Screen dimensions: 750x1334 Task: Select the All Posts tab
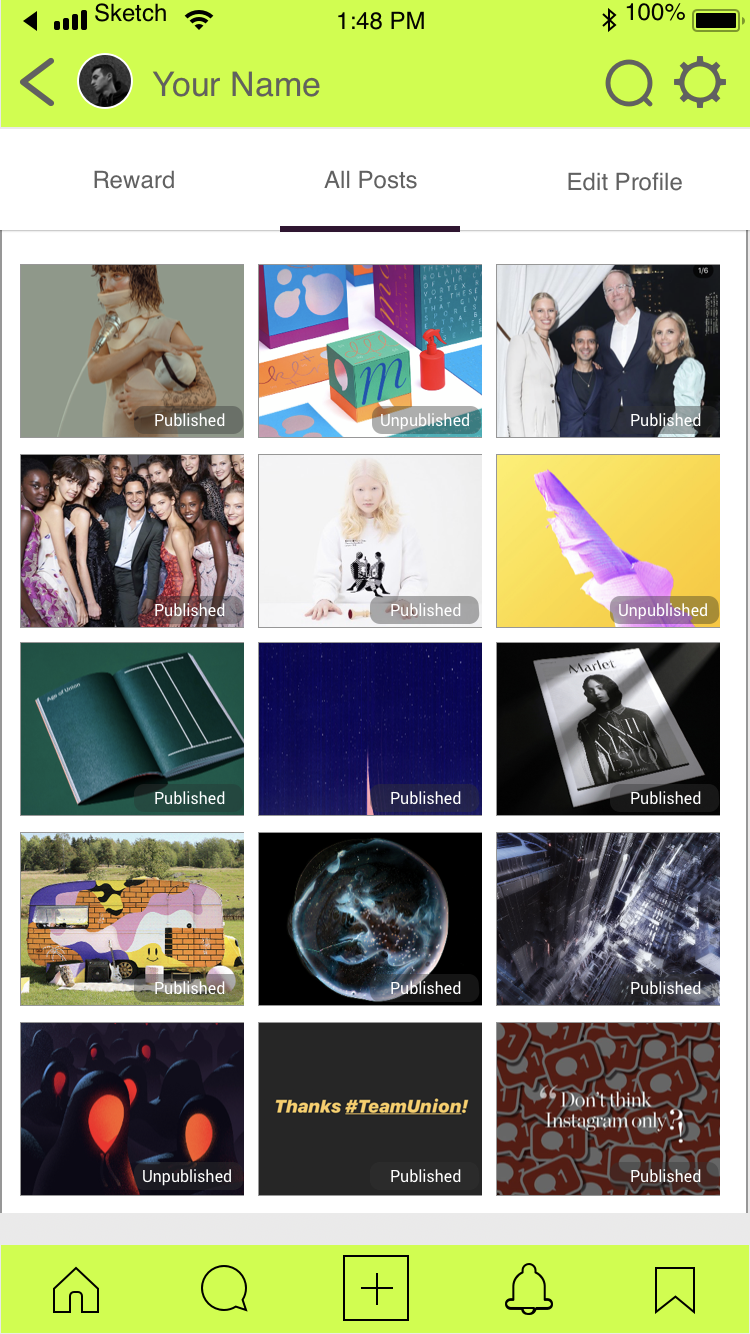pyautogui.click(x=371, y=180)
